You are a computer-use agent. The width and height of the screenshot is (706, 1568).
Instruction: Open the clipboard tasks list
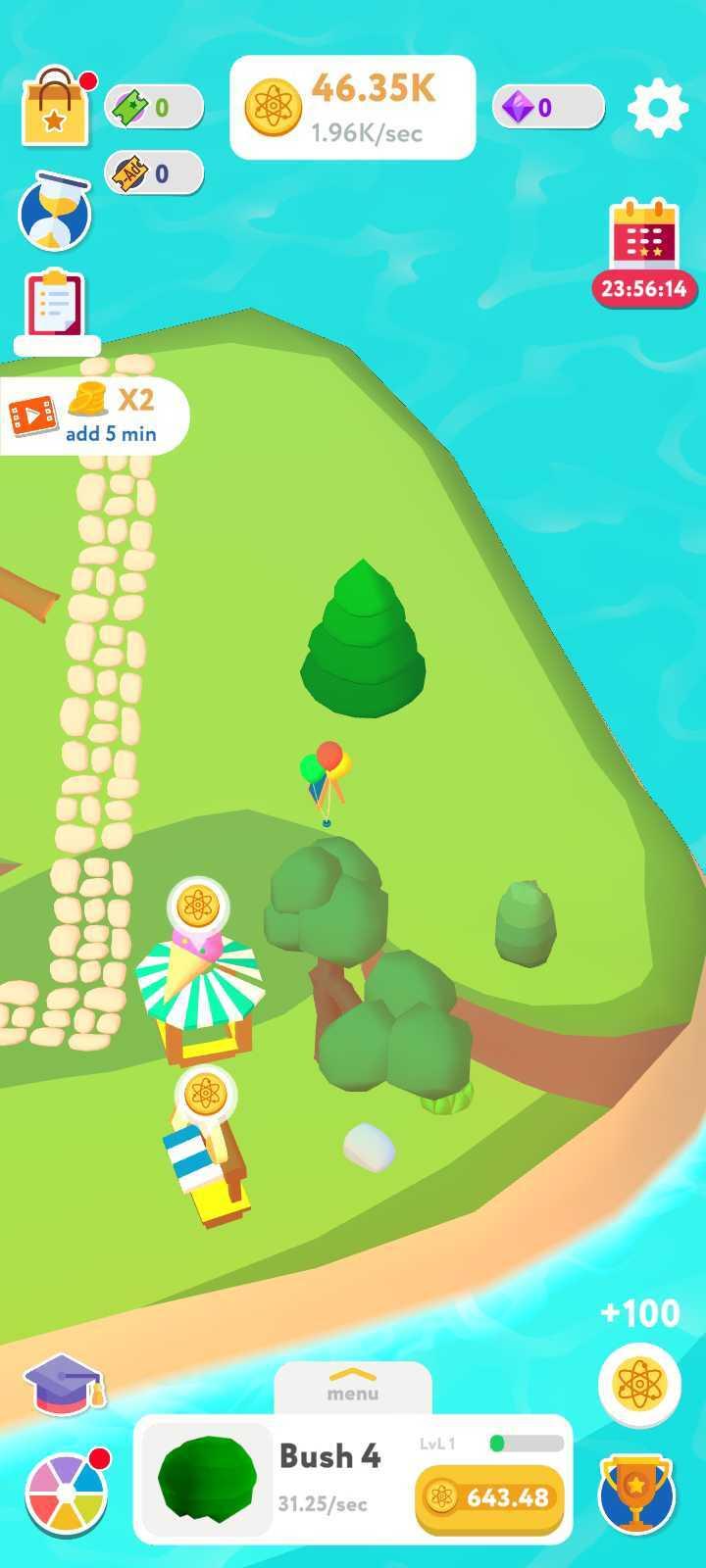55,304
